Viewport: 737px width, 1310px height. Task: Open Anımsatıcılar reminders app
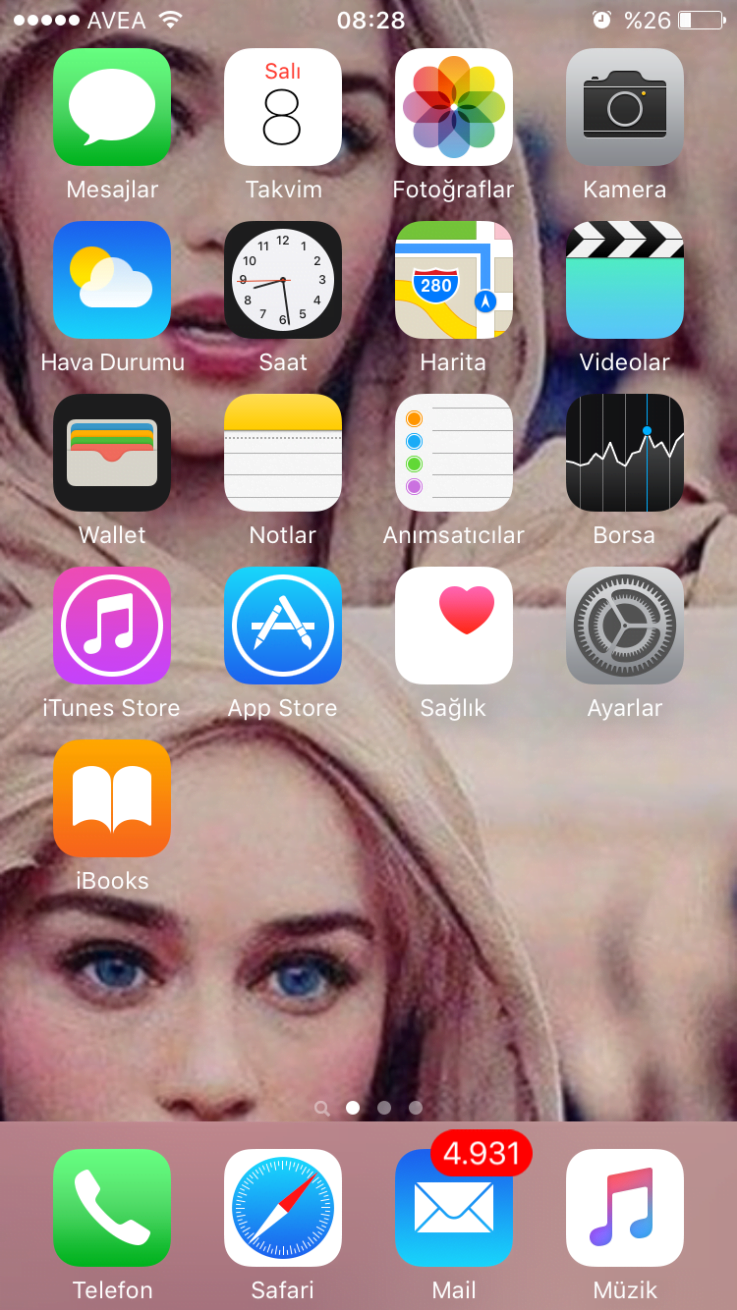tap(454, 453)
